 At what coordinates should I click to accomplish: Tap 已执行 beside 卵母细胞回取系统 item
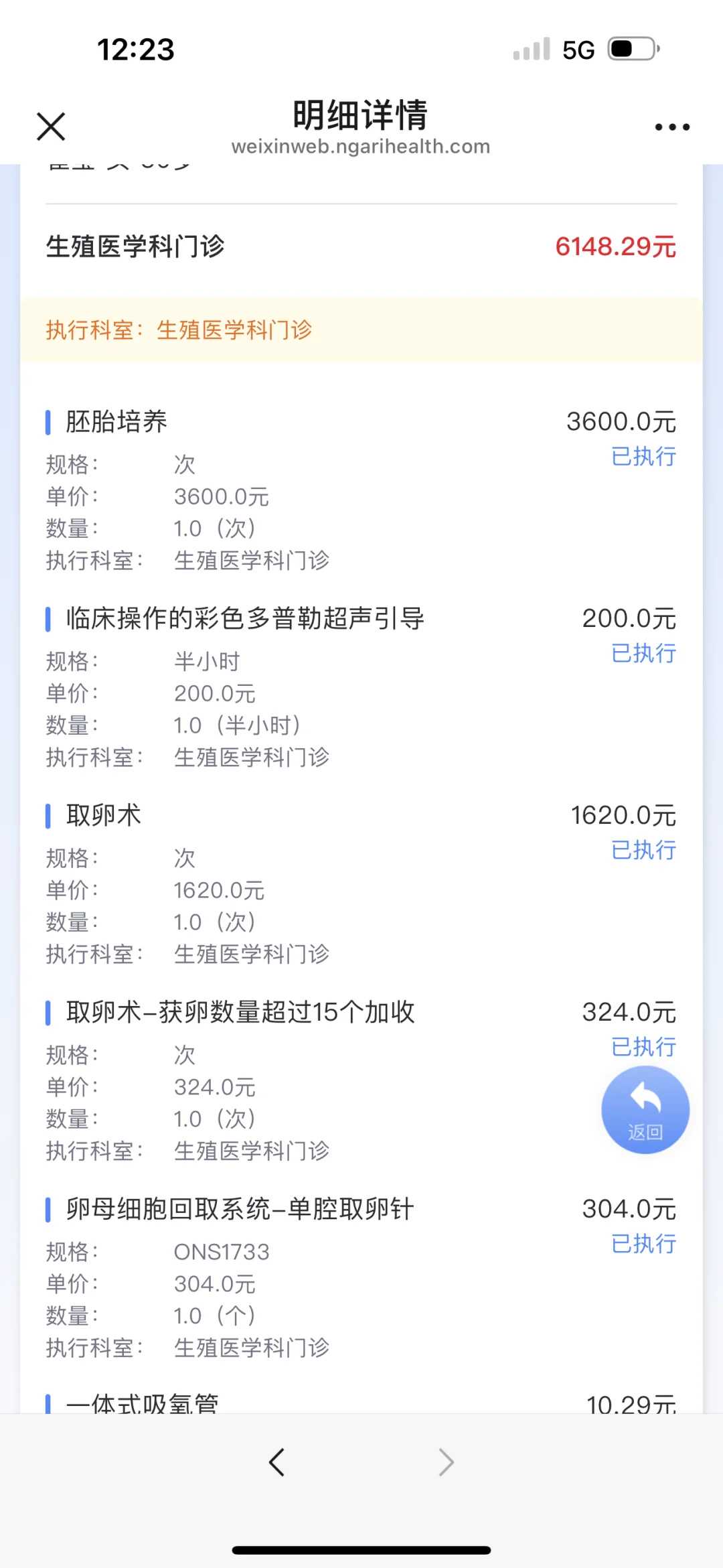coord(641,1245)
